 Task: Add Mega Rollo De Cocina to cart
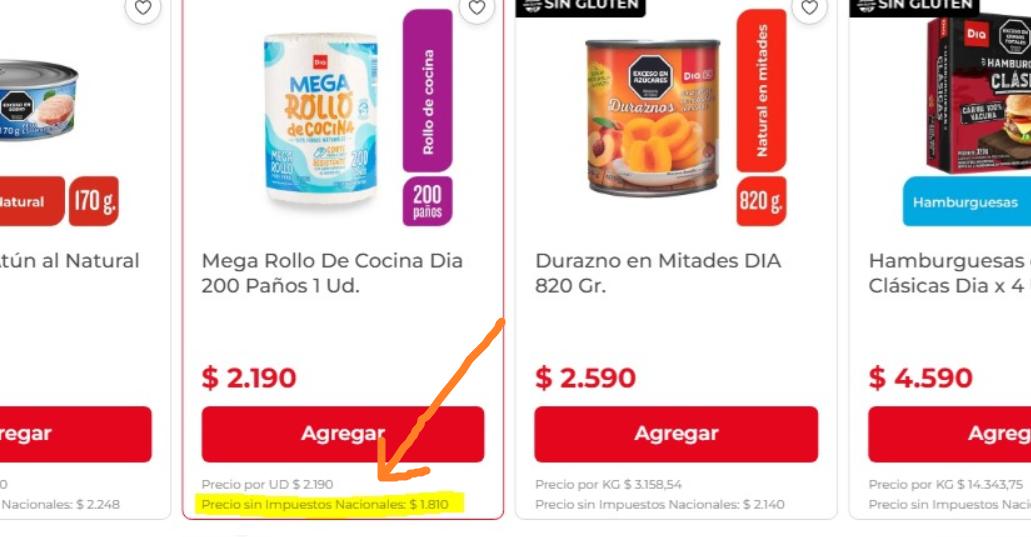point(342,433)
